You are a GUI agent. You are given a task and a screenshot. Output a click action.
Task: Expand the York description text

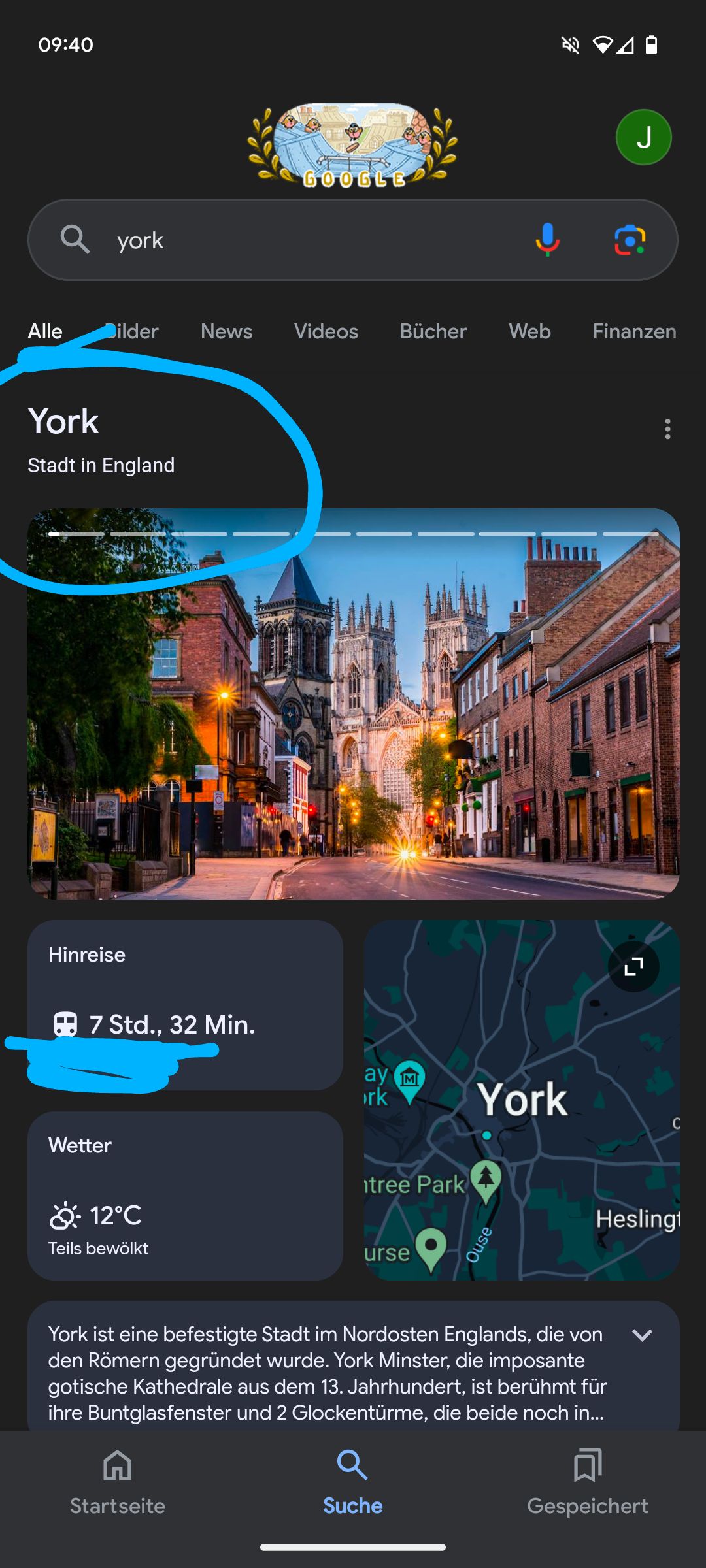point(642,1335)
